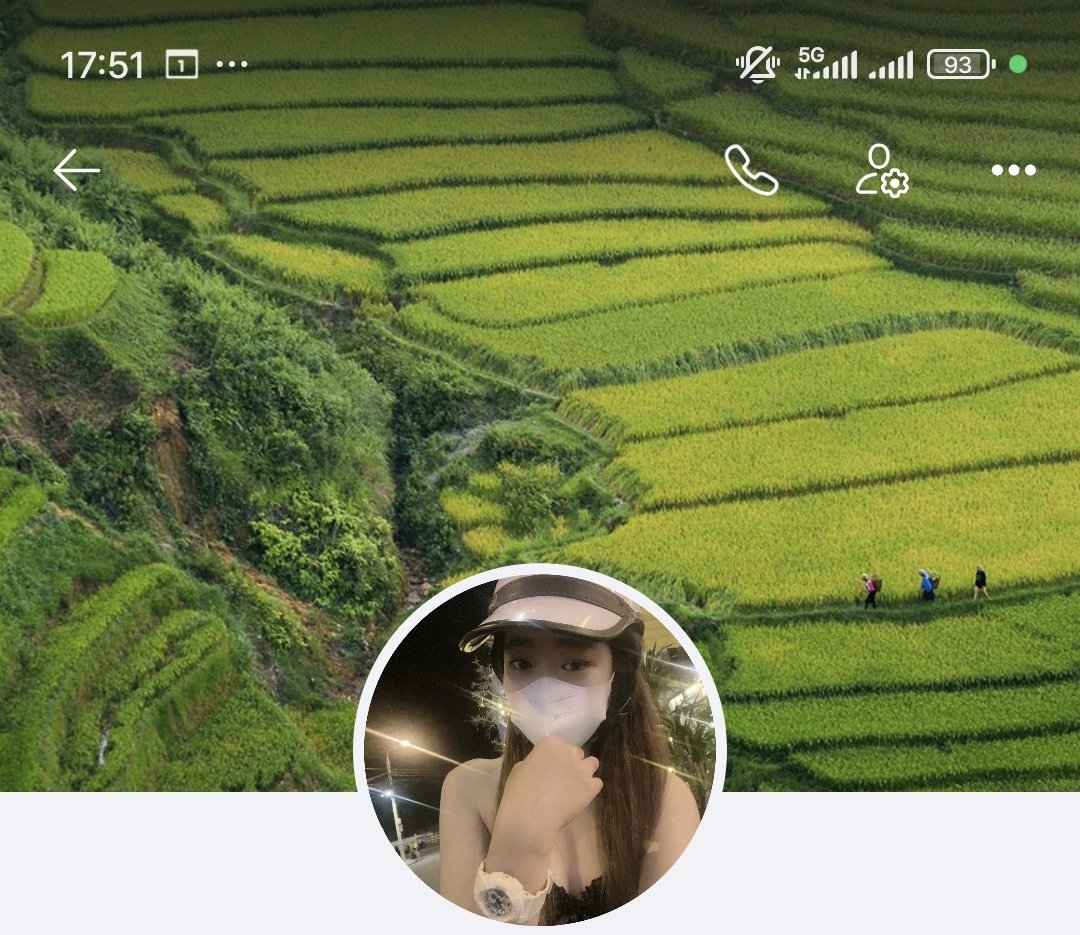
Task: Open the contact settings icon
Action: (x=882, y=170)
